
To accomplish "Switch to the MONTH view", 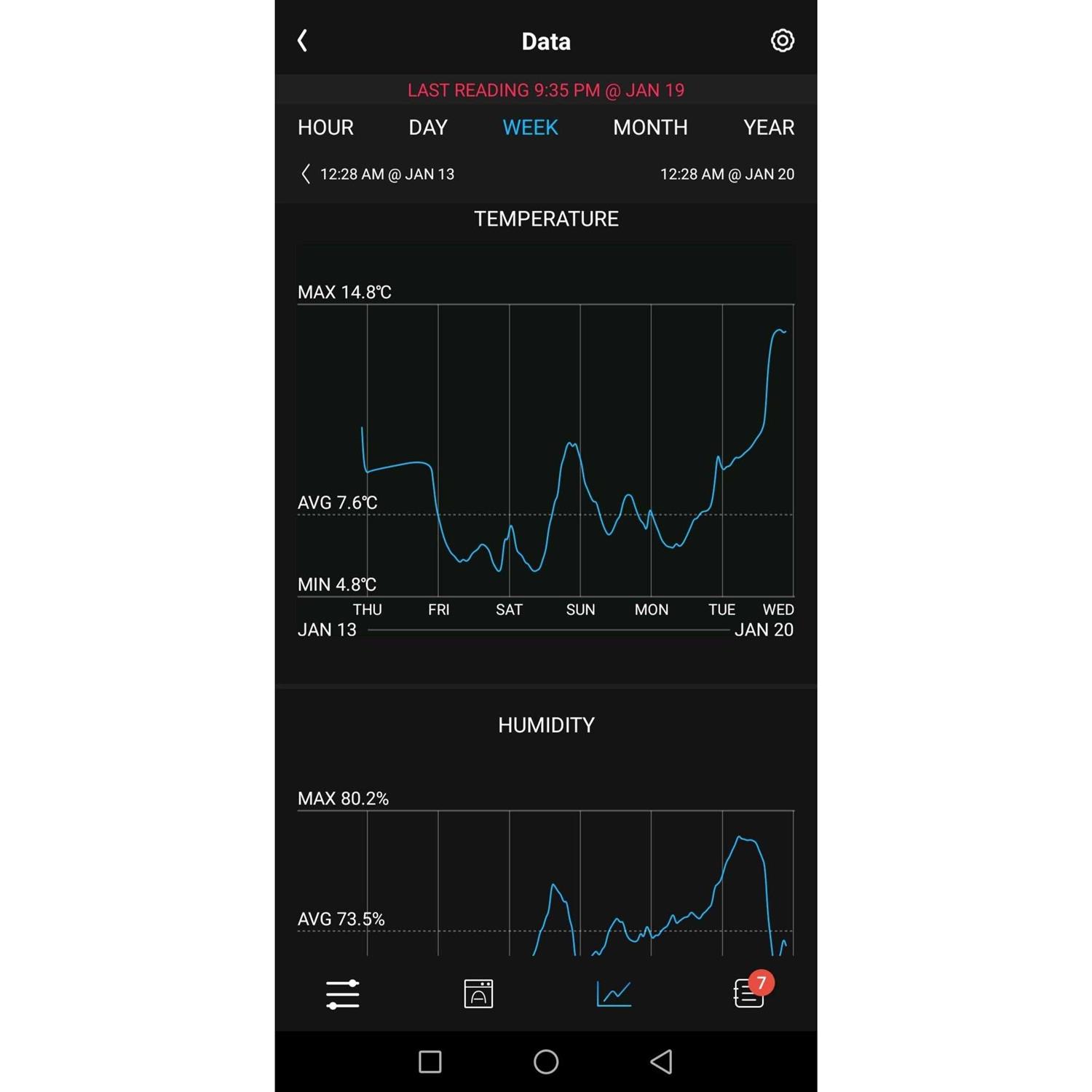I will (x=650, y=127).
